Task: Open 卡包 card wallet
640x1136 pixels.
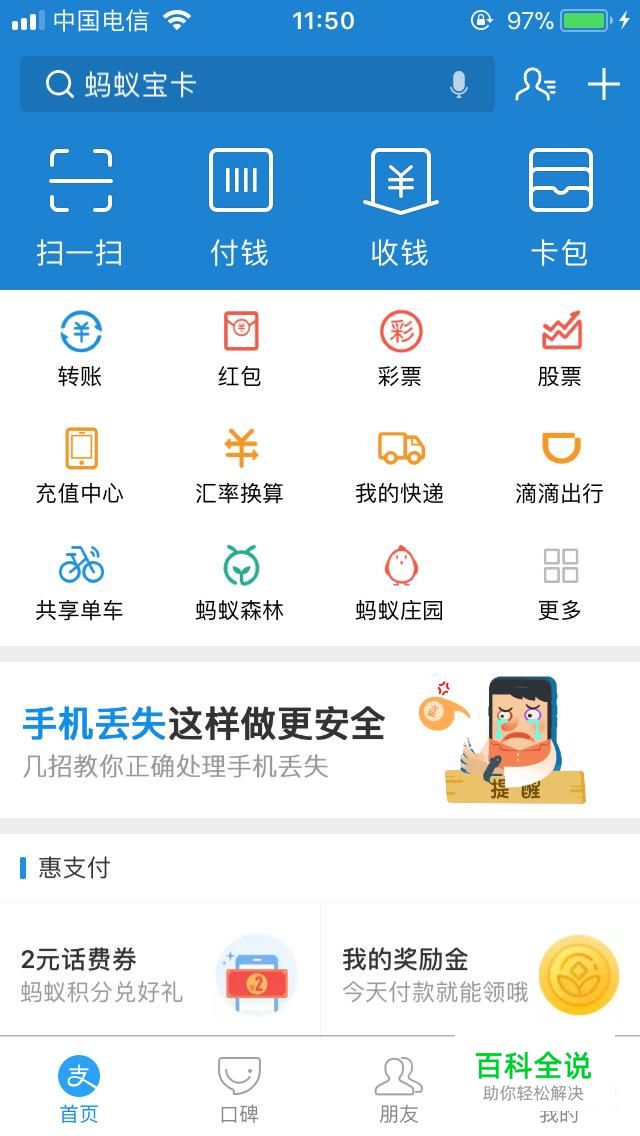Action: (560, 205)
